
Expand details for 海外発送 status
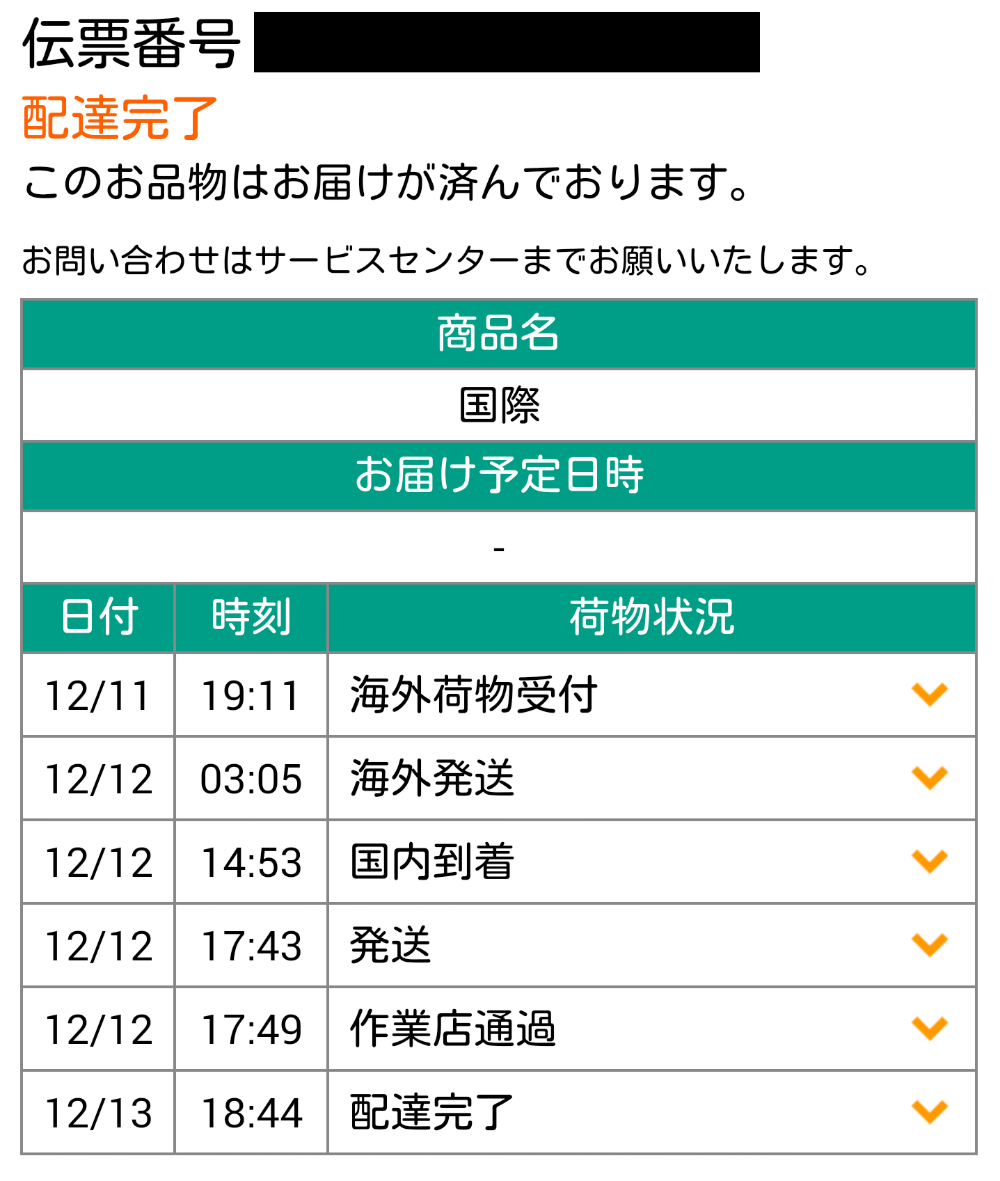[x=930, y=777]
